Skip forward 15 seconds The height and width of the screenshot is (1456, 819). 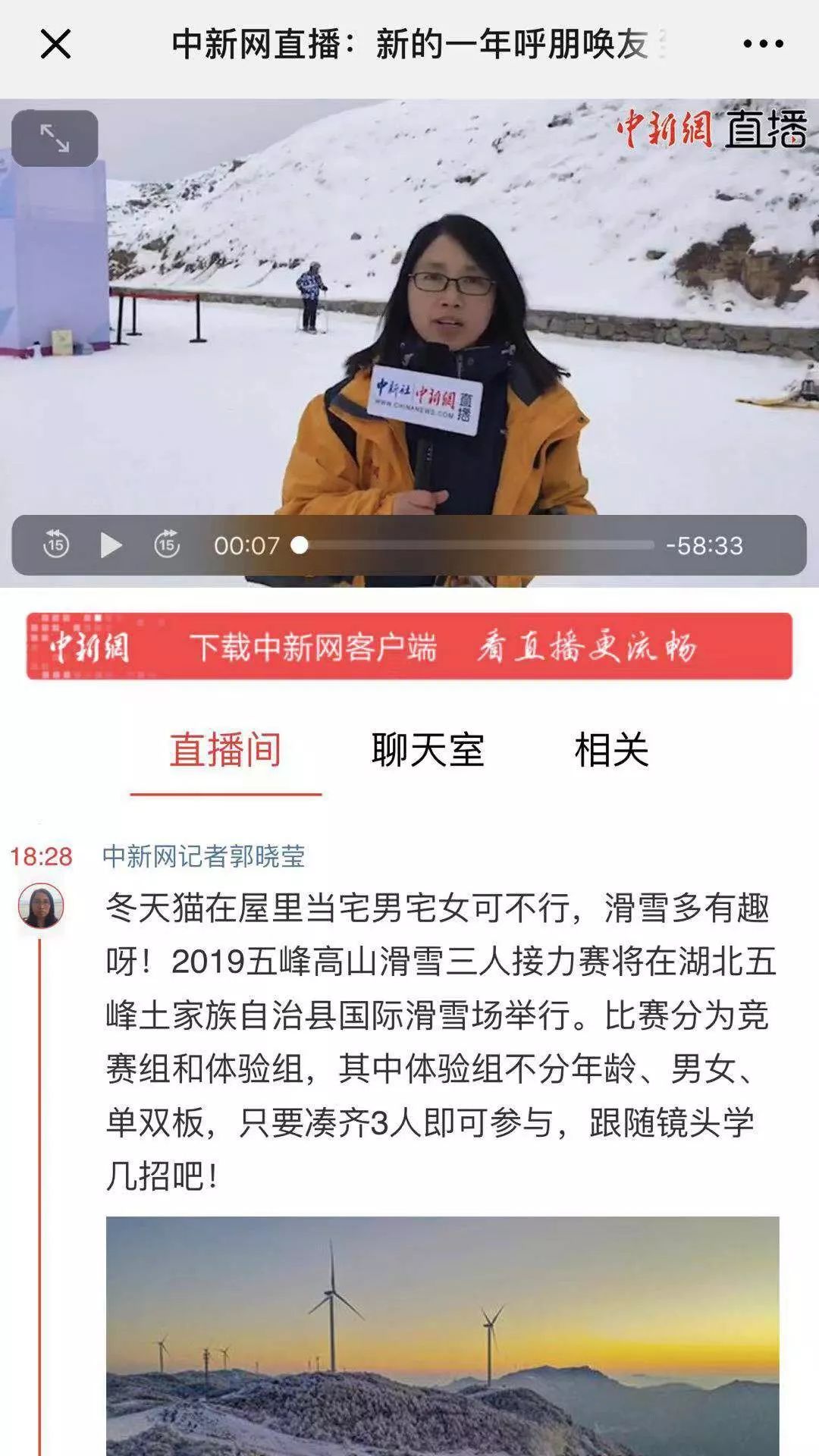click(167, 544)
